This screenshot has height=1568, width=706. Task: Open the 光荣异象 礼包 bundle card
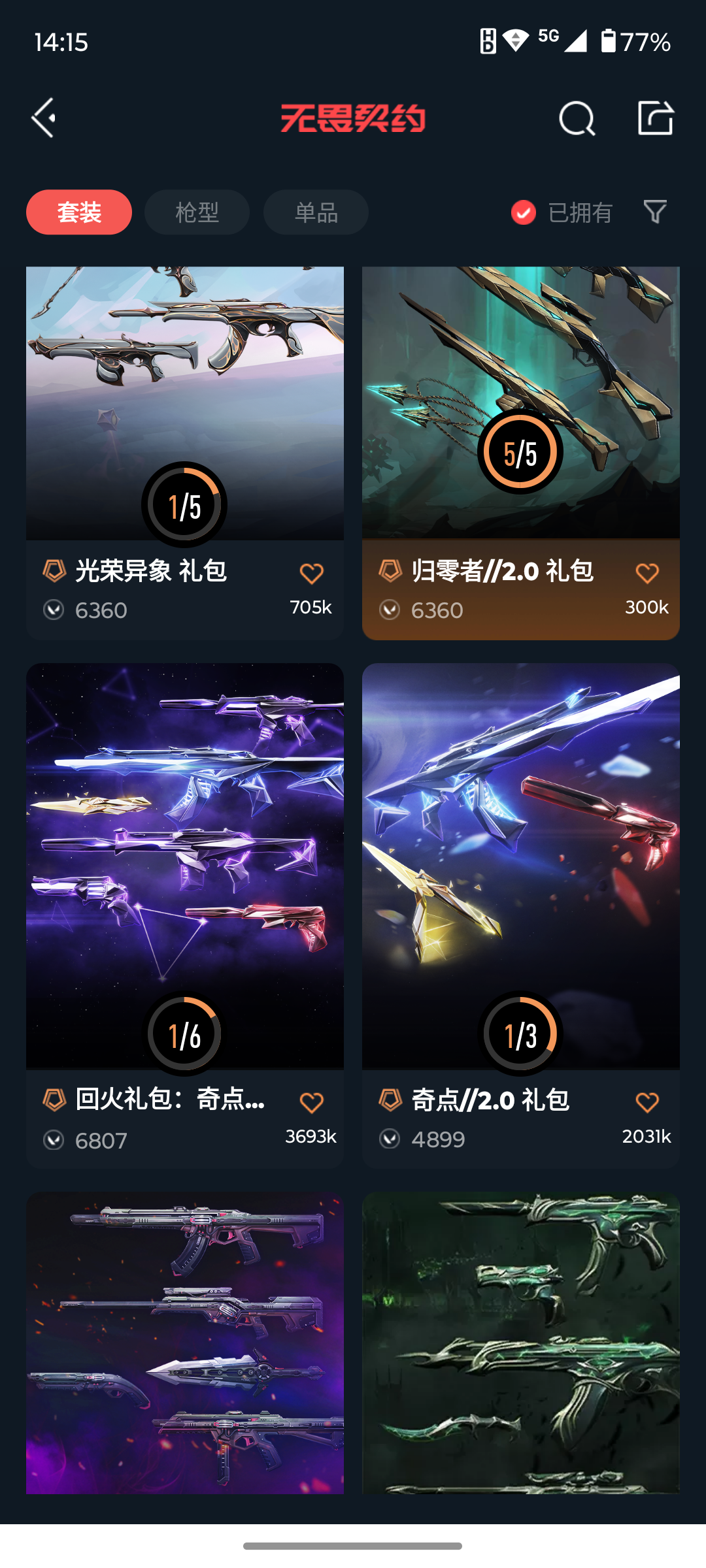pyautogui.click(x=185, y=453)
